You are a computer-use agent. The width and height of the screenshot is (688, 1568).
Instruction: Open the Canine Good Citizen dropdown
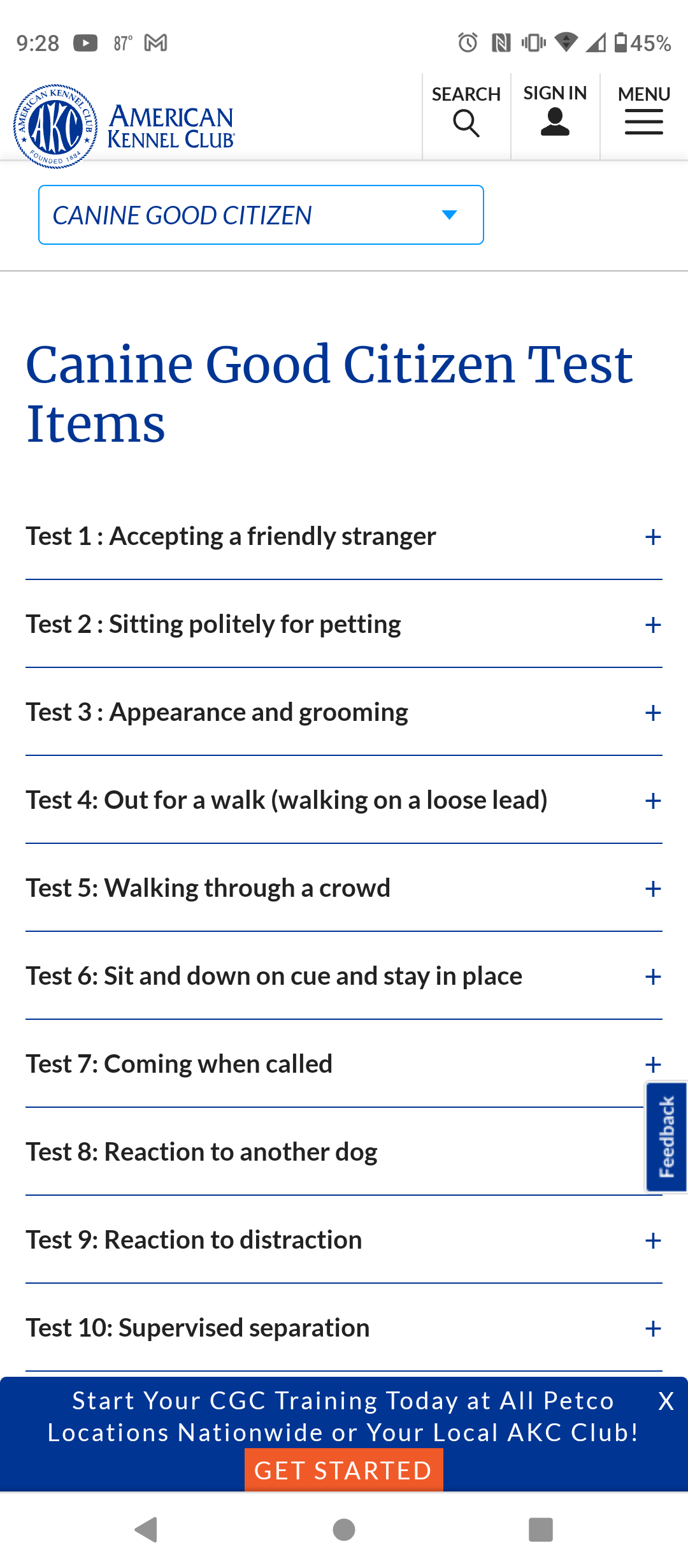point(261,215)
